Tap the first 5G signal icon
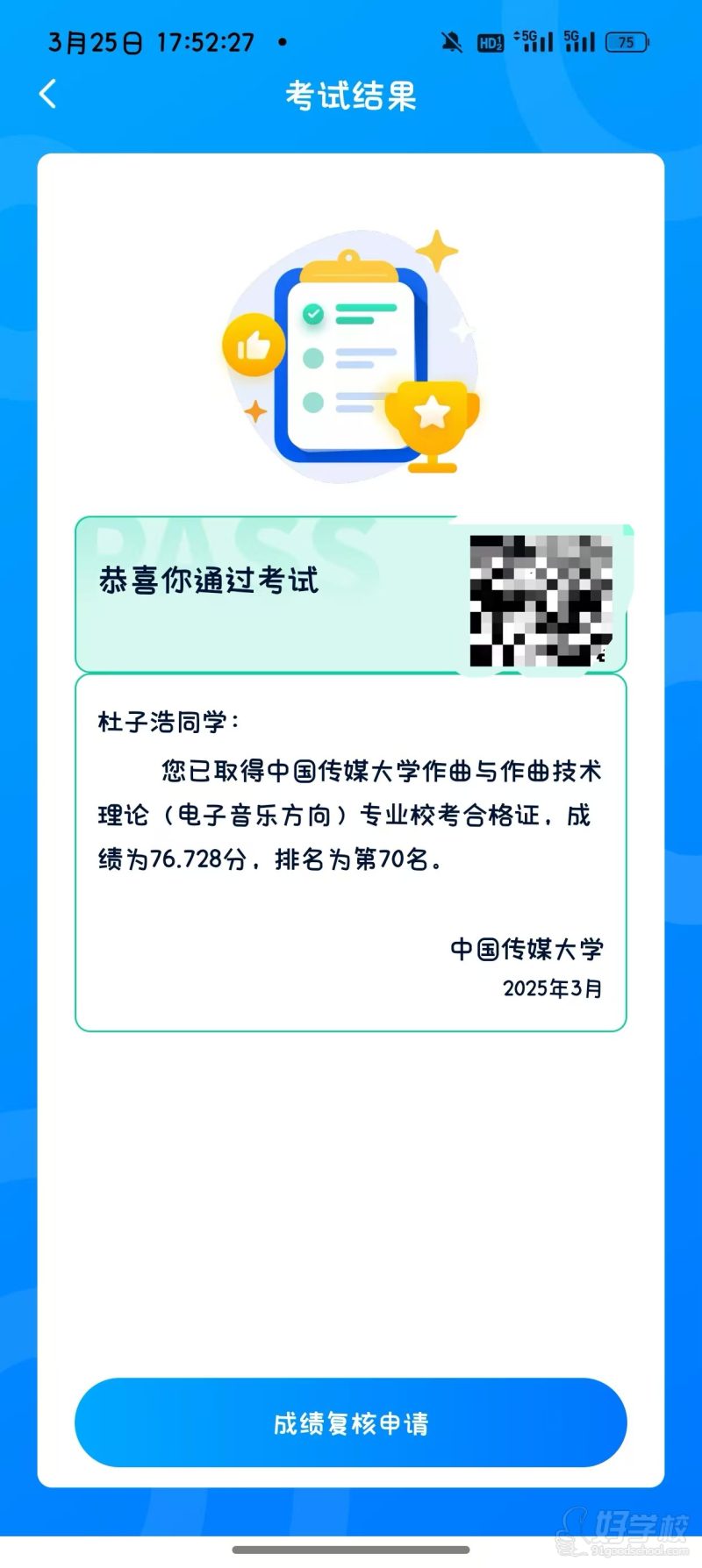This screenshot has height=1568, width=702. click(x=533, y=39)
